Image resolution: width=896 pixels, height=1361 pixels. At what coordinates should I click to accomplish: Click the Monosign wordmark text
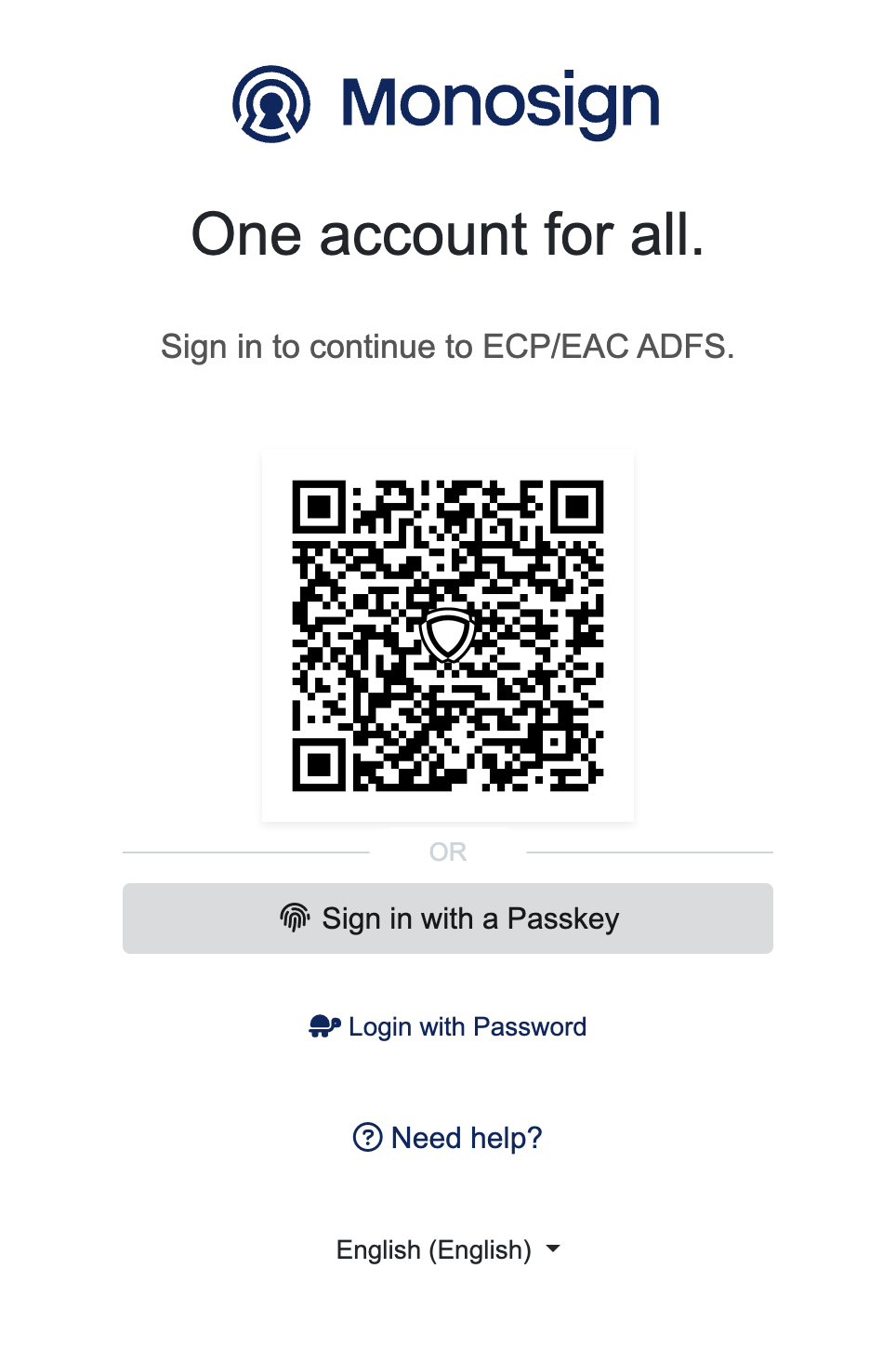500,102
